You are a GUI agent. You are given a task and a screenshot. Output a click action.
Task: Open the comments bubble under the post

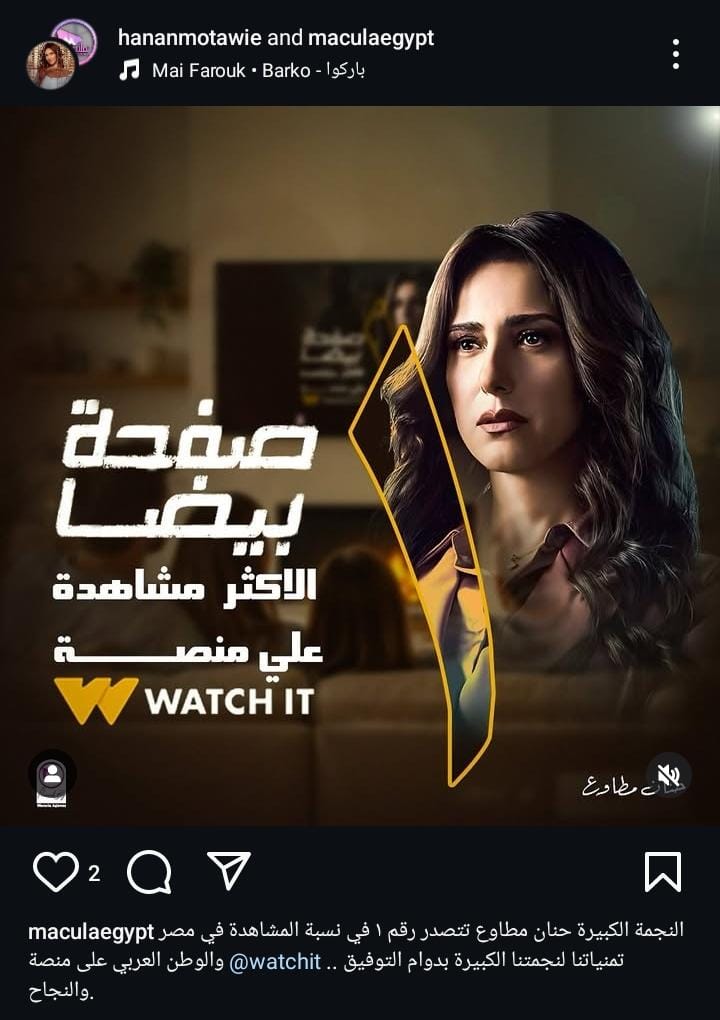[149, 872]
